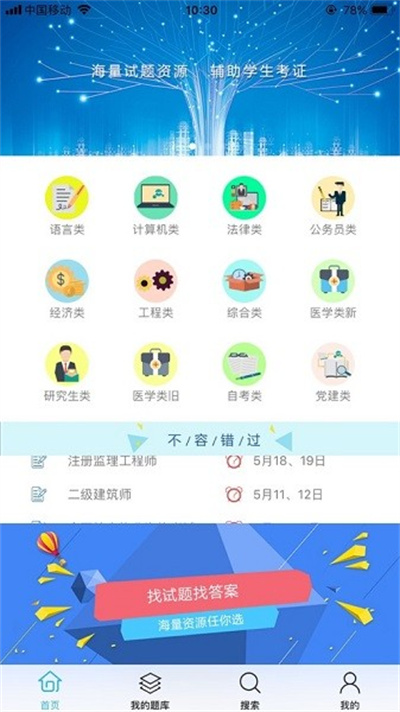Tap the 经济类 category
Screen dimensions: 400x712
67,289
